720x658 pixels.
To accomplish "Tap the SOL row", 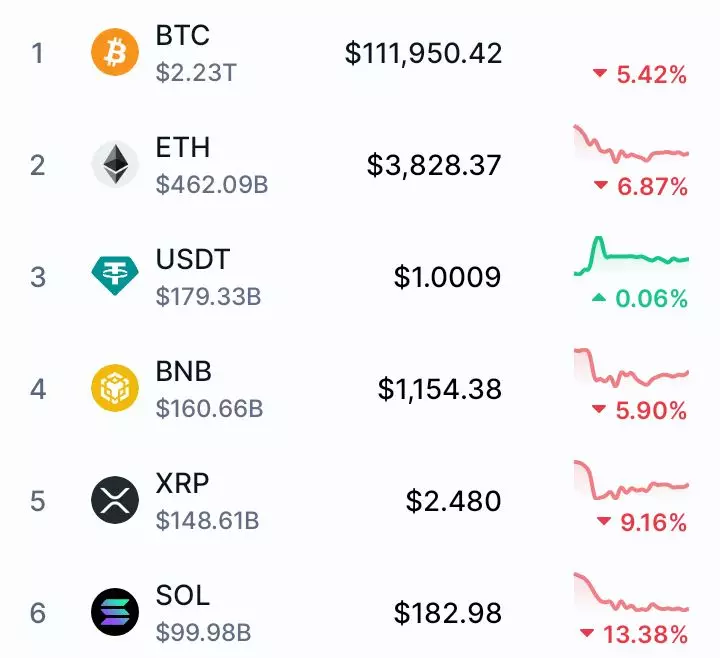I will click(183, 596).
